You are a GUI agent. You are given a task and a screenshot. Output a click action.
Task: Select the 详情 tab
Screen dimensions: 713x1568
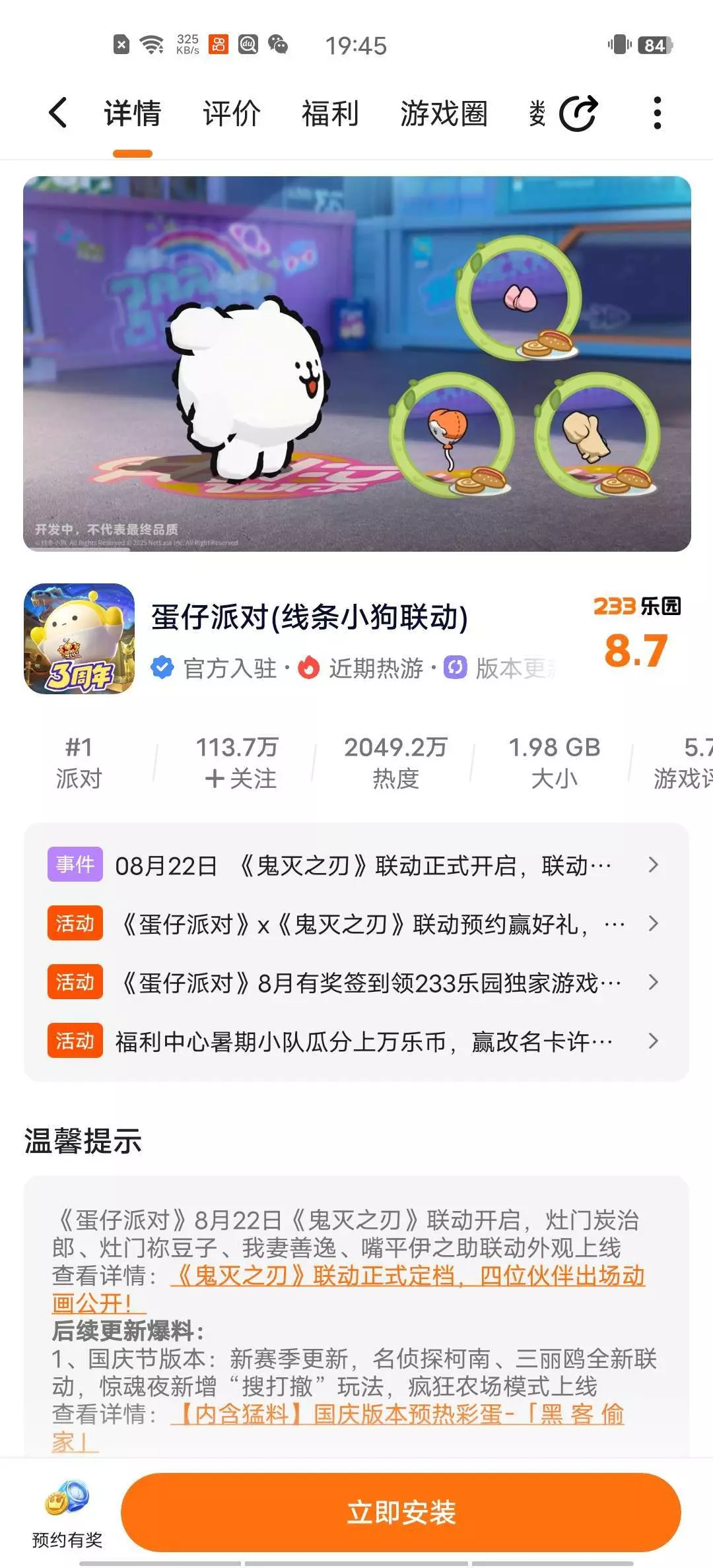point(133,113)
